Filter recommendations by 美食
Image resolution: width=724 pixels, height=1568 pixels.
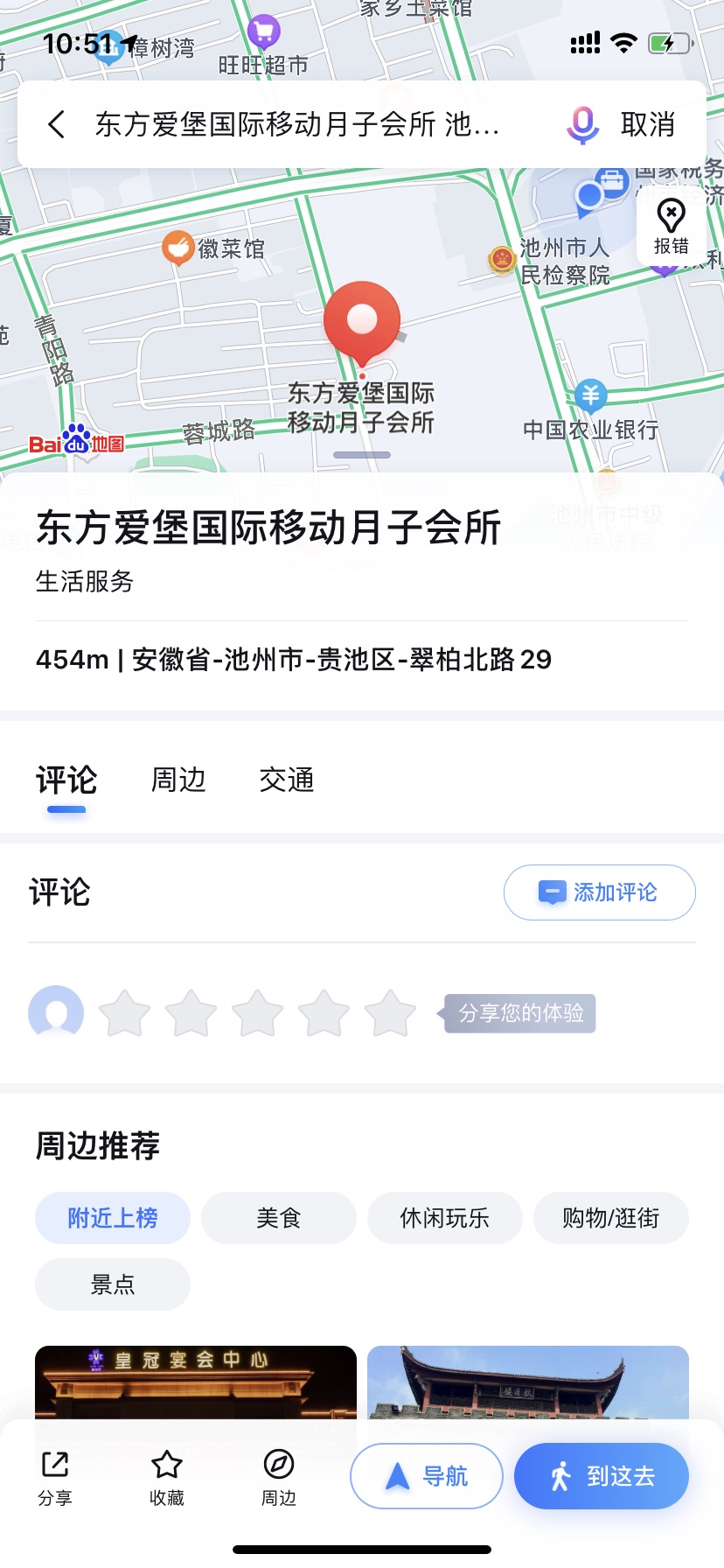(x=279, y=1218)
